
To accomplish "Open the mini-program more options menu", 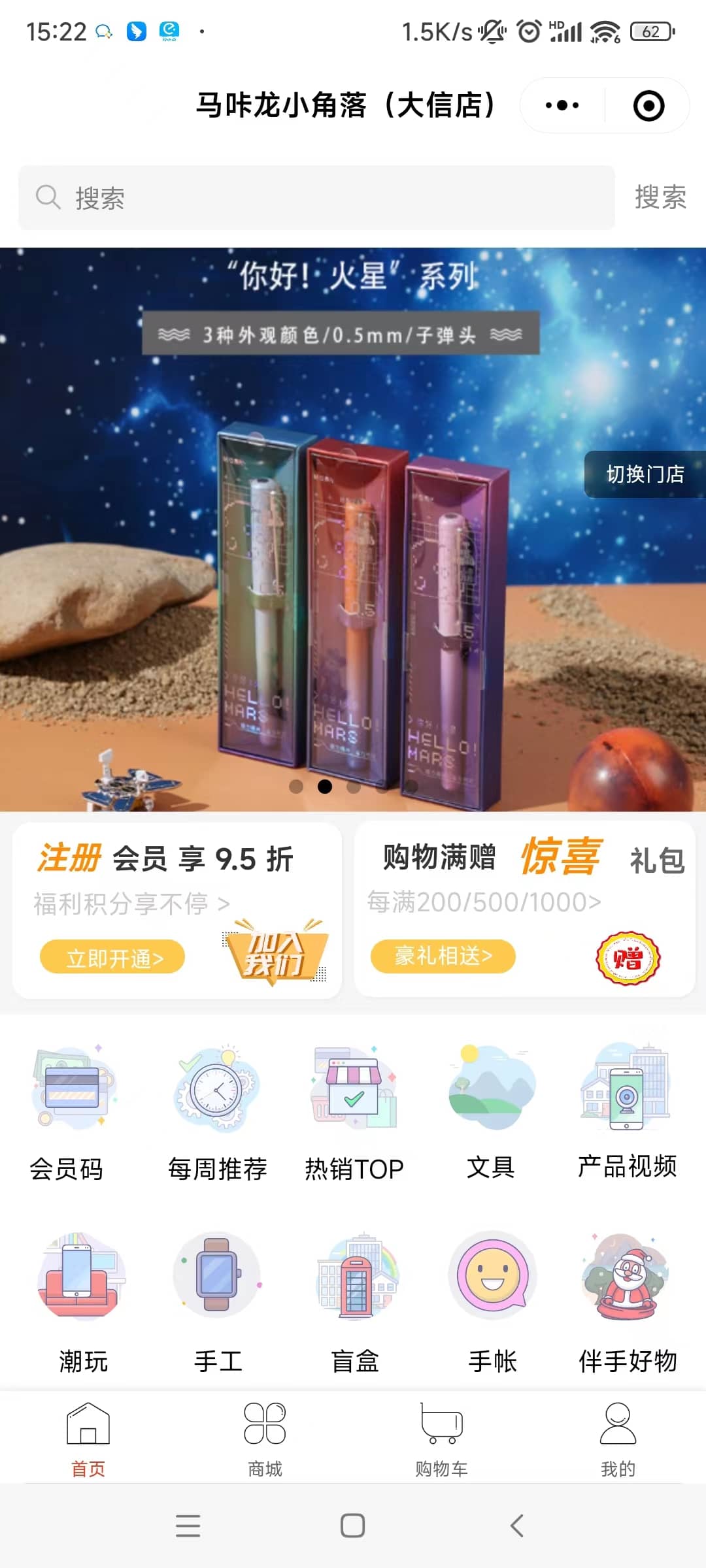I will click(x=562, y=105).
